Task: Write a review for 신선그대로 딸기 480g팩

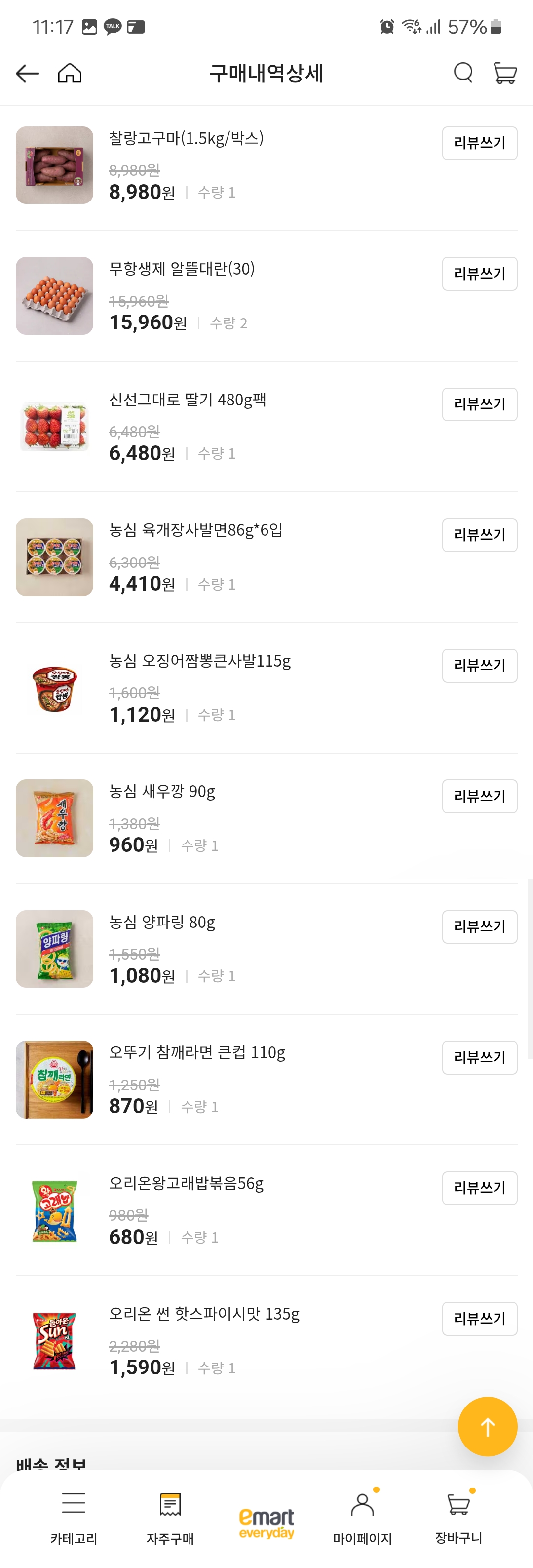Action: (x=480, y=404)
